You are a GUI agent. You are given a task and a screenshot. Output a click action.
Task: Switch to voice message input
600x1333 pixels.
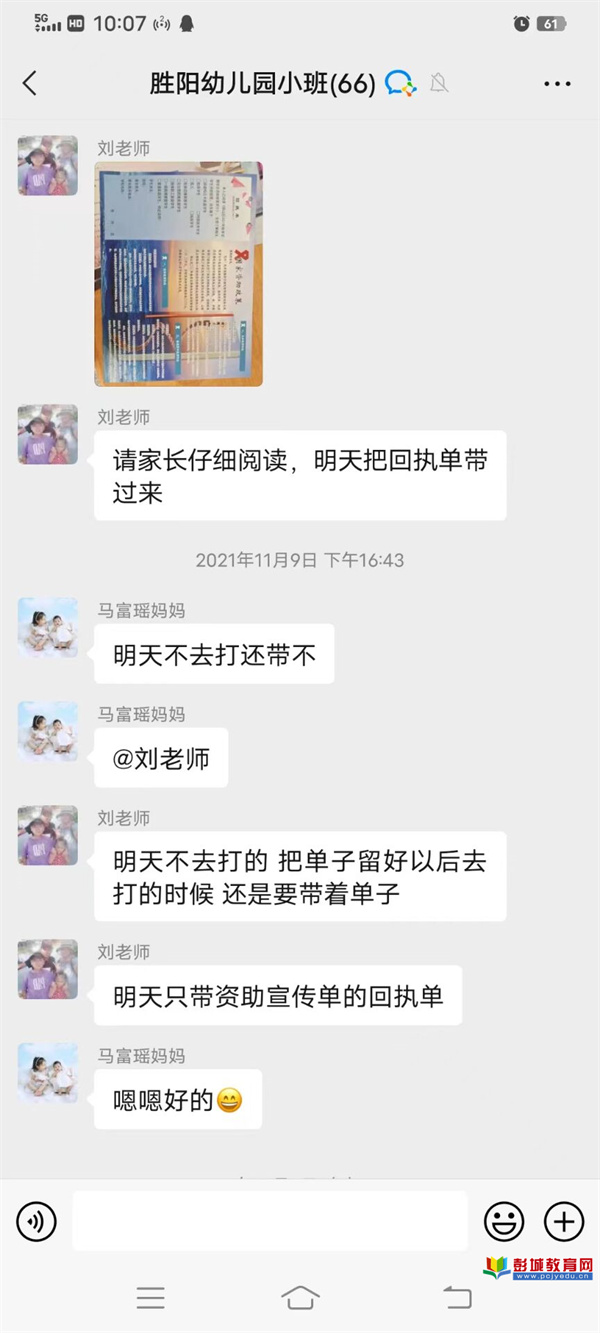tap(37, 1221)
